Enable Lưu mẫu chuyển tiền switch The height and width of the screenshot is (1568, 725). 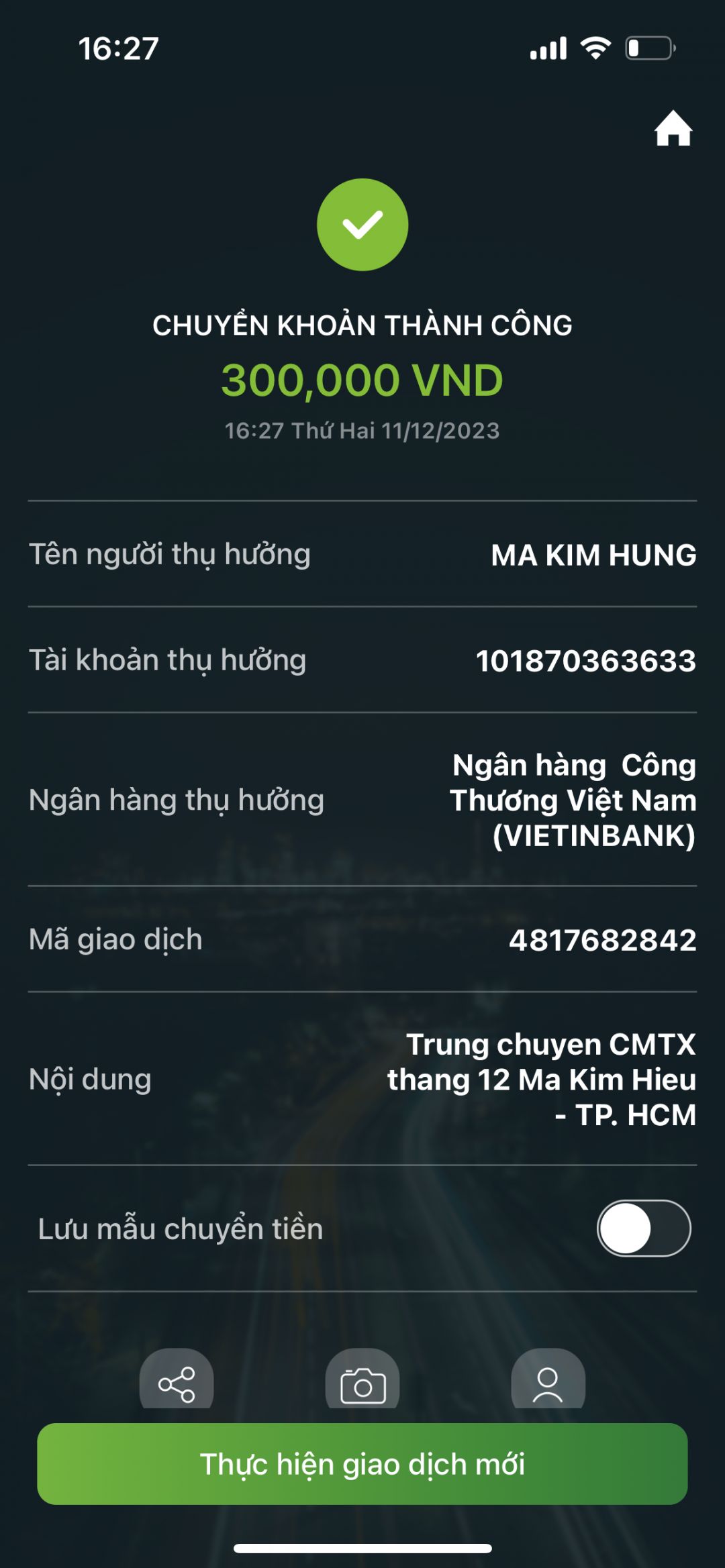pyautogui.click(x=643, y=1229)
